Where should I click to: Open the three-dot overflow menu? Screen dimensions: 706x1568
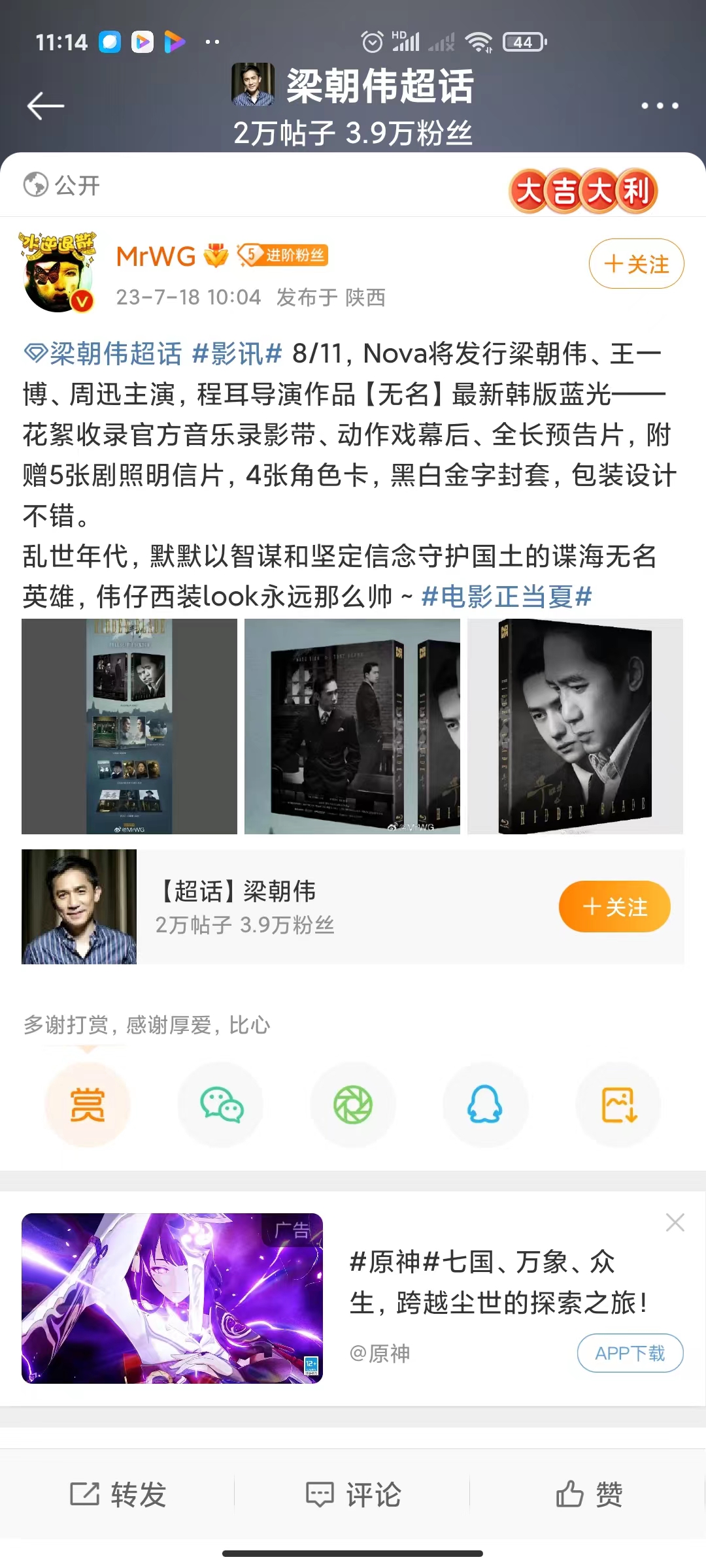[659, 106]
